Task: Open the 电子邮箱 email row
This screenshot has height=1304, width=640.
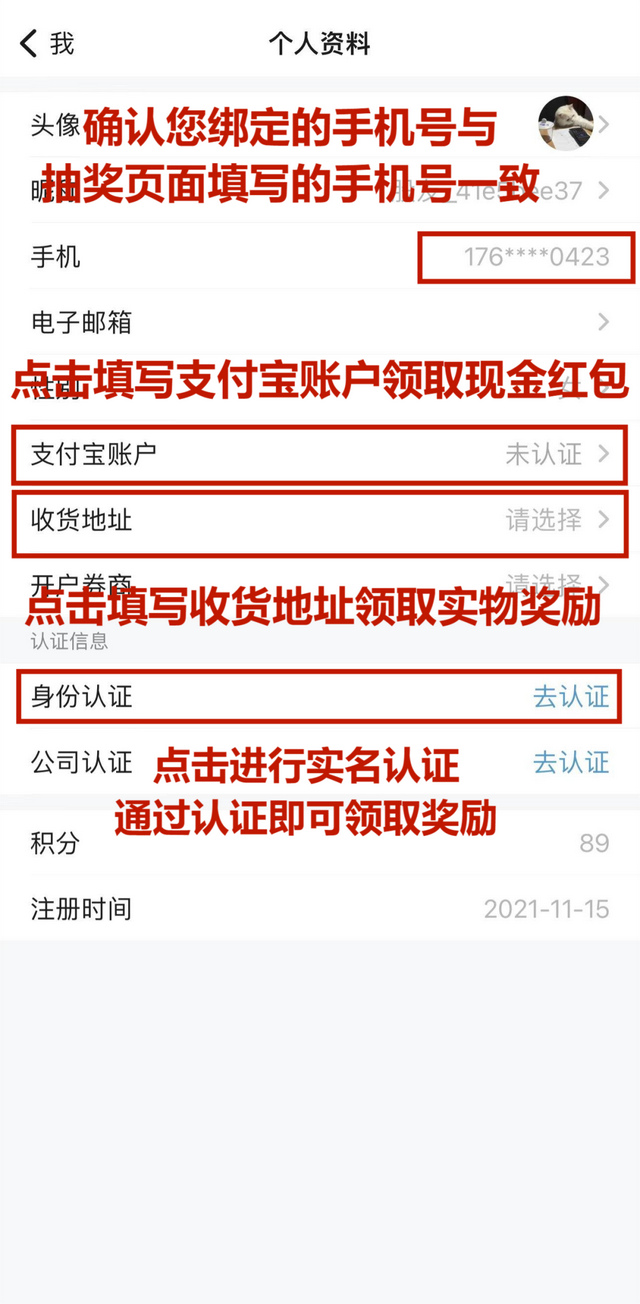Action: [x=320, y=322]
